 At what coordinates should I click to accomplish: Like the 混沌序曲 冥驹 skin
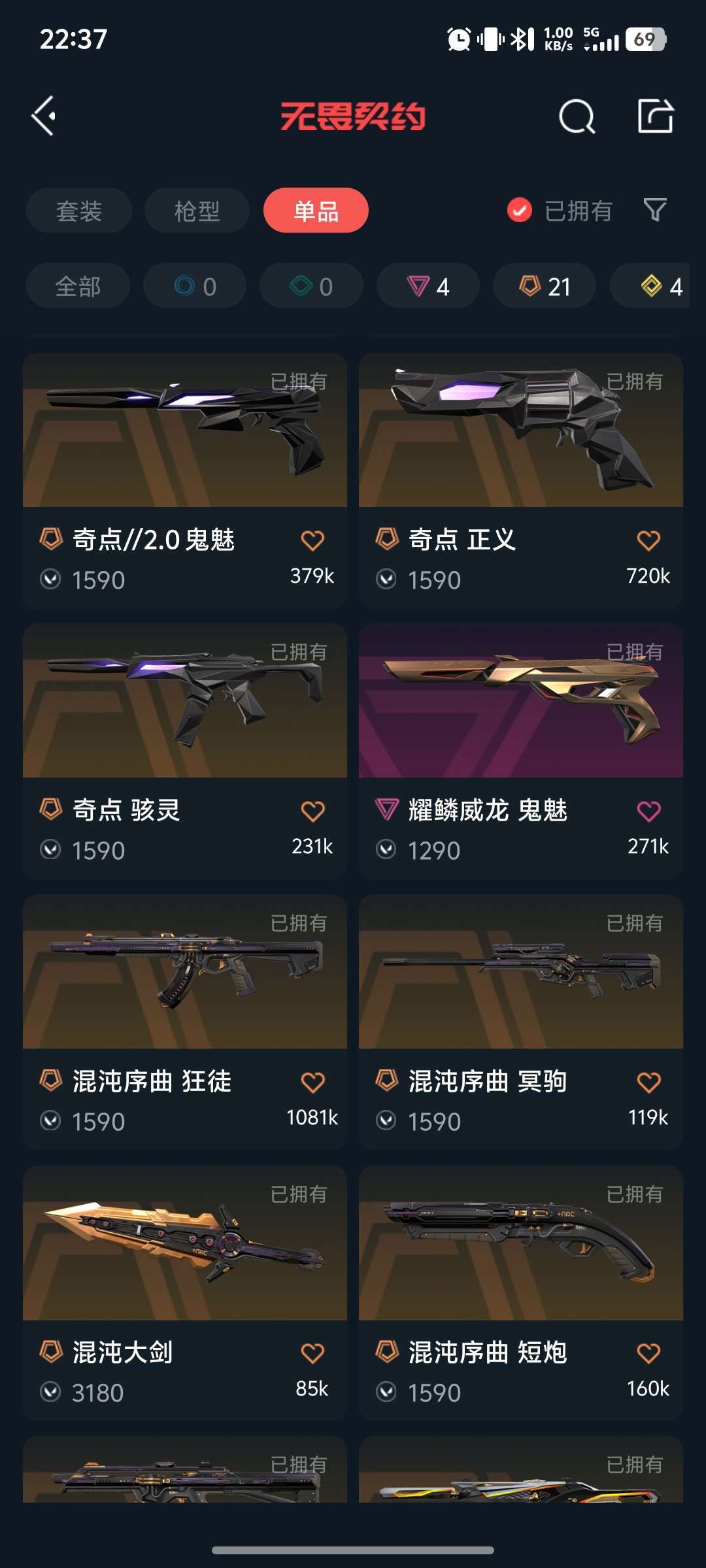[648, 1082]
